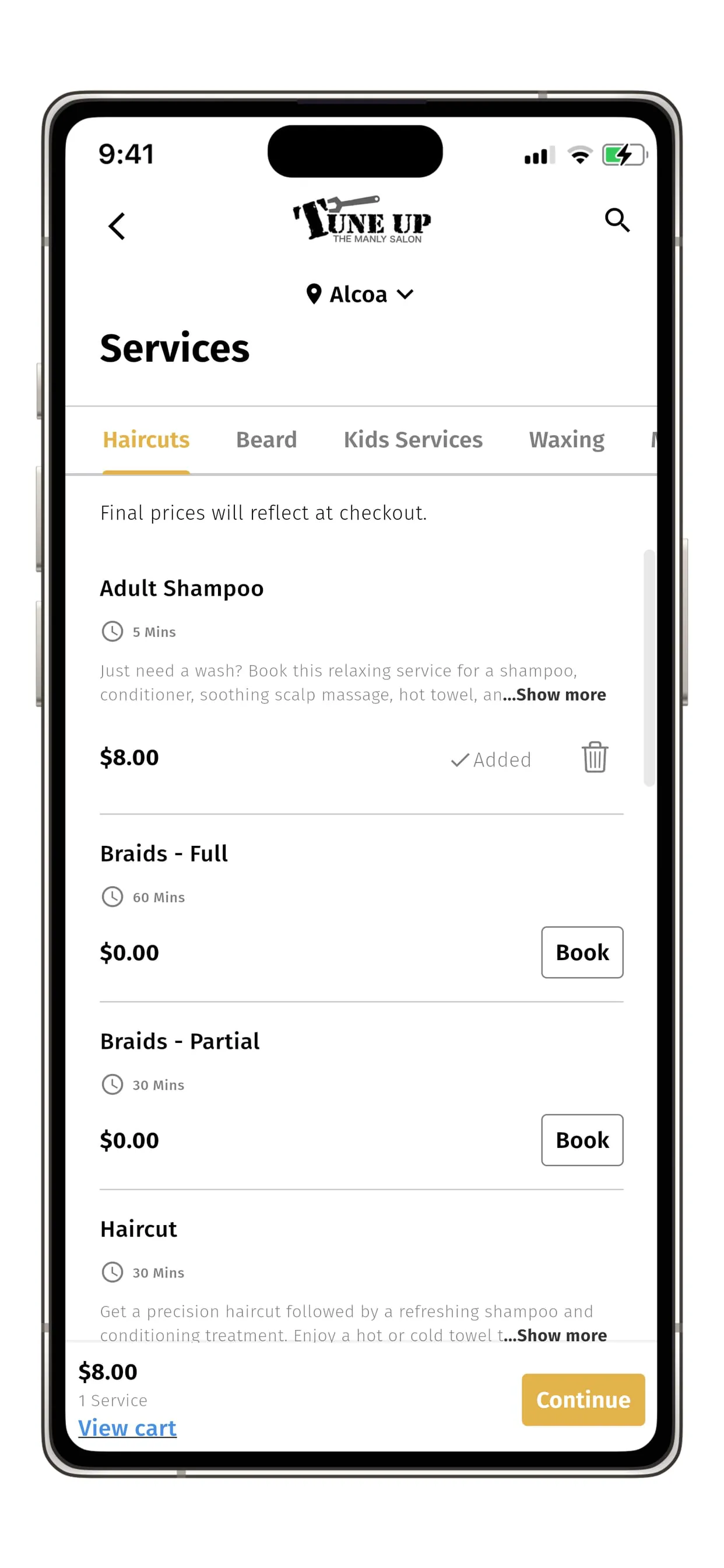Image resolution: width=724 pixels, height=1568 pixels.
Task: Select the Waxing tab
Action: pyautogui.click(x=566, y=439)
